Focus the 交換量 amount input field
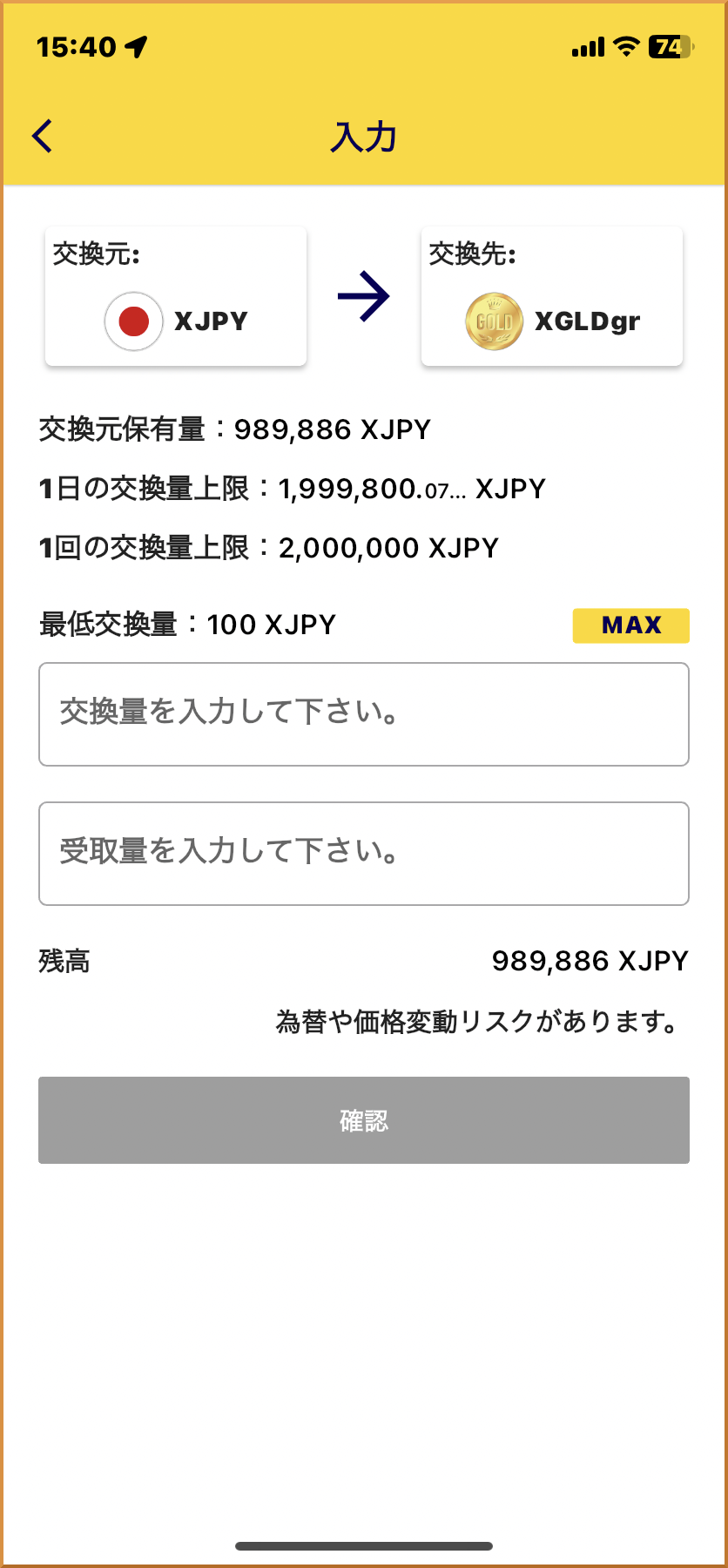Image resolution: width=728 pixels, height=1568 pixels. [364, 714]
